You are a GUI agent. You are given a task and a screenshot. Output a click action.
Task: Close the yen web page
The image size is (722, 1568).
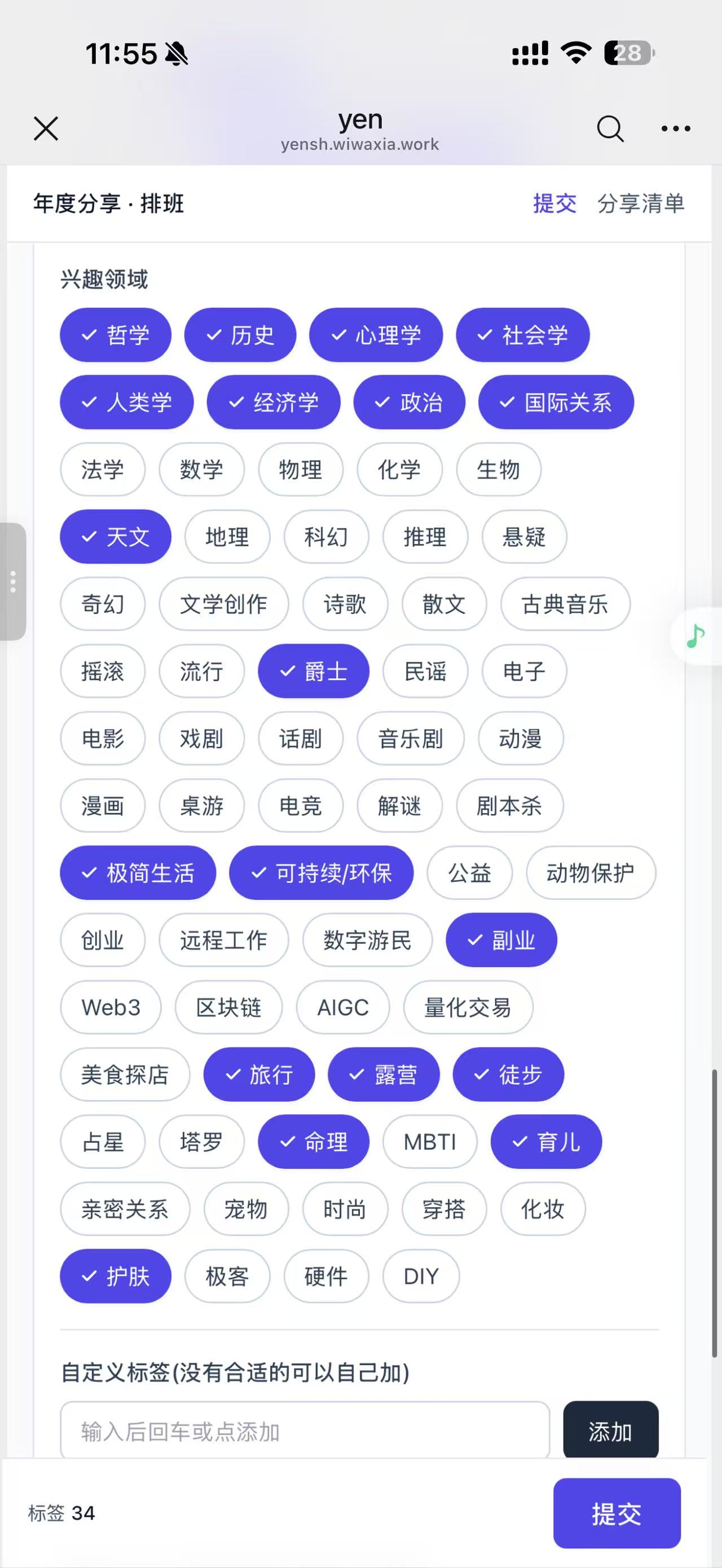coord(46,129)
